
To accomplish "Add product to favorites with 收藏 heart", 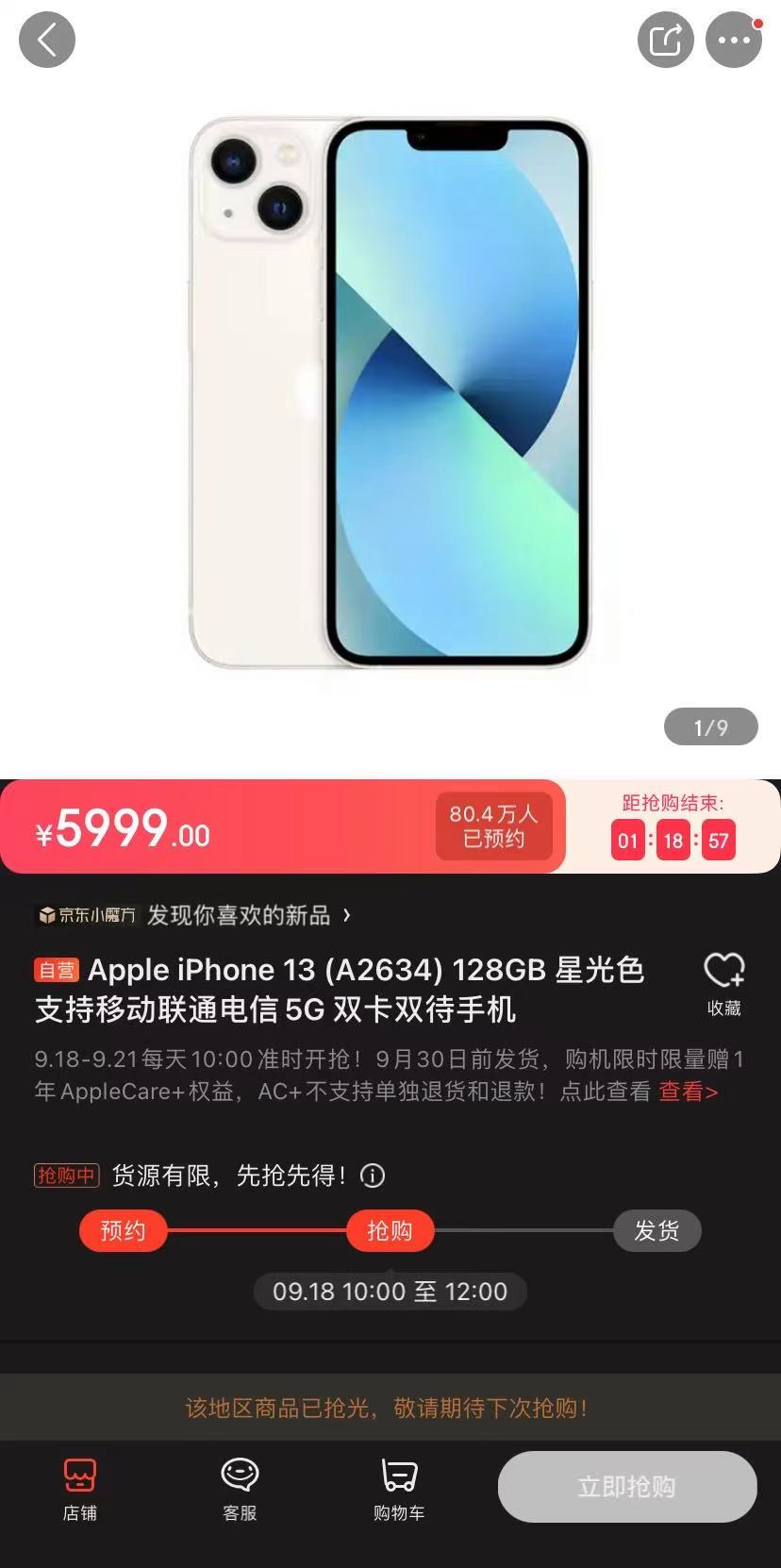I will (724, 983).
